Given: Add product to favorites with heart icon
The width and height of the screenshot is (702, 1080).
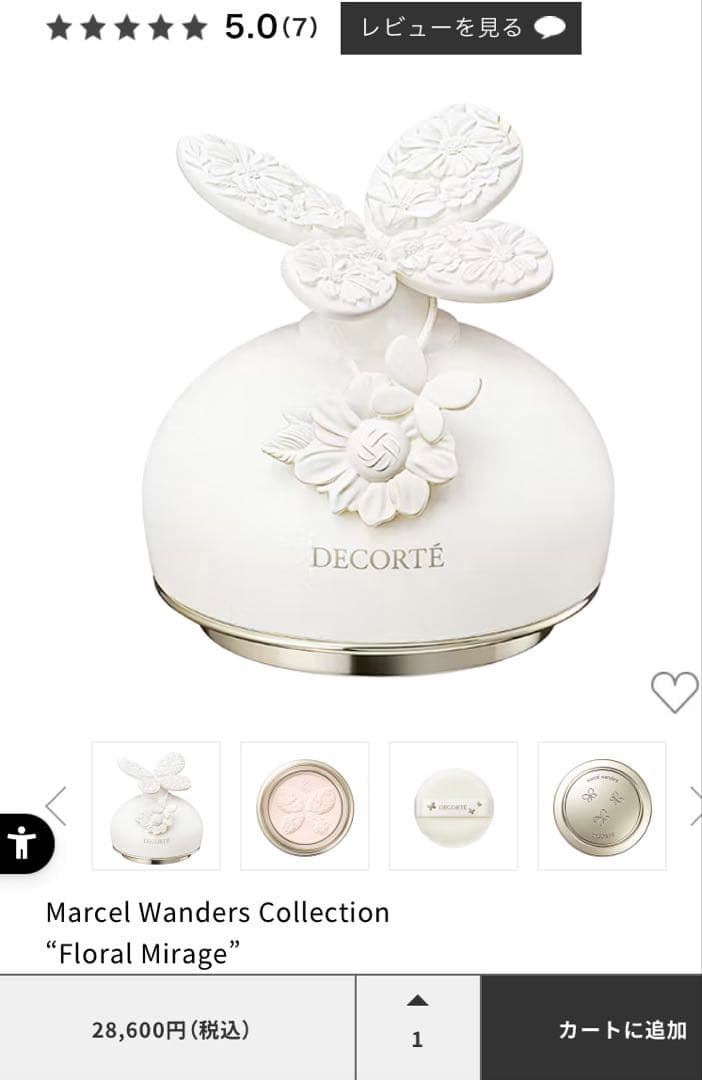Looking at the screenshot, I should [x=673, y=692].
